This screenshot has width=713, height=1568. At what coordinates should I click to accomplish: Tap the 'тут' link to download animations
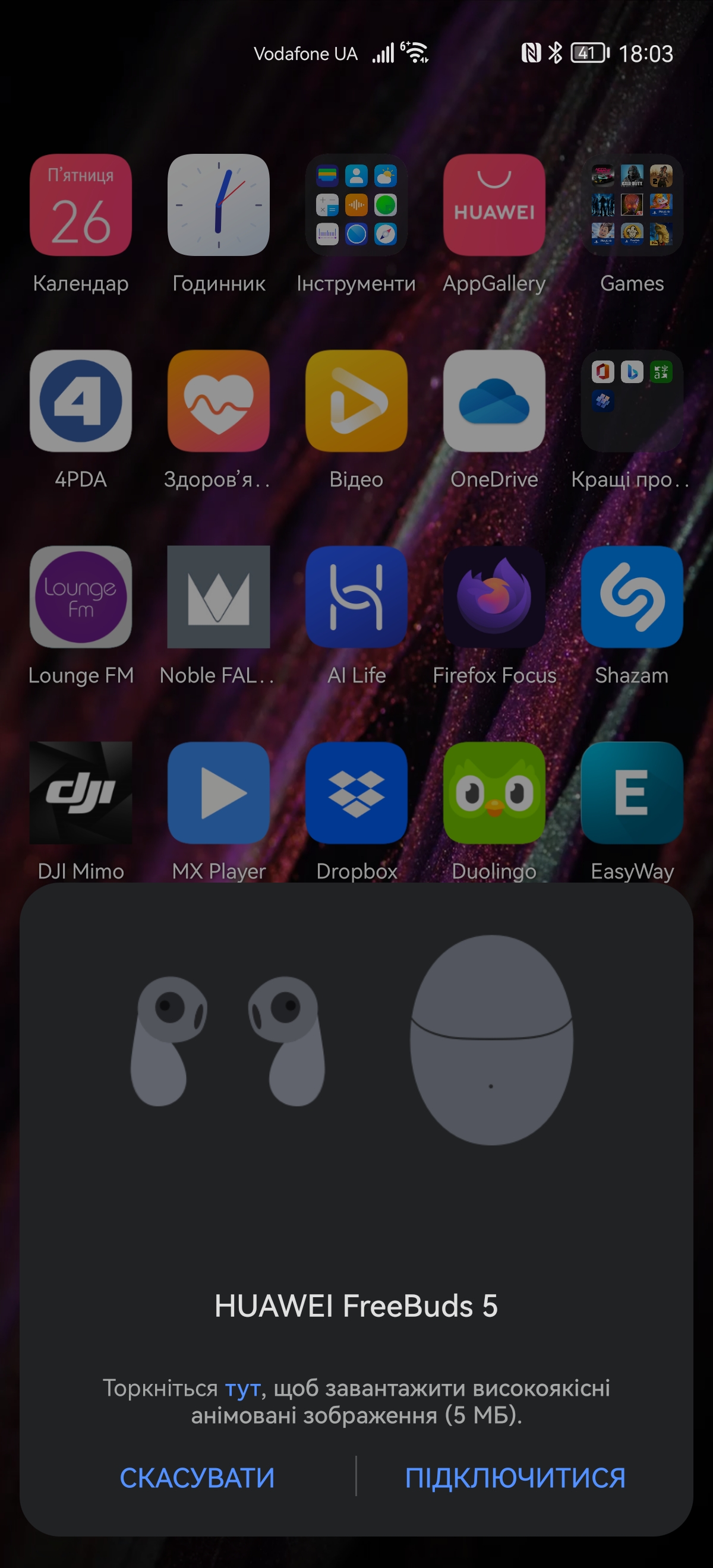pyautogui.click(x=243, y=1389)
